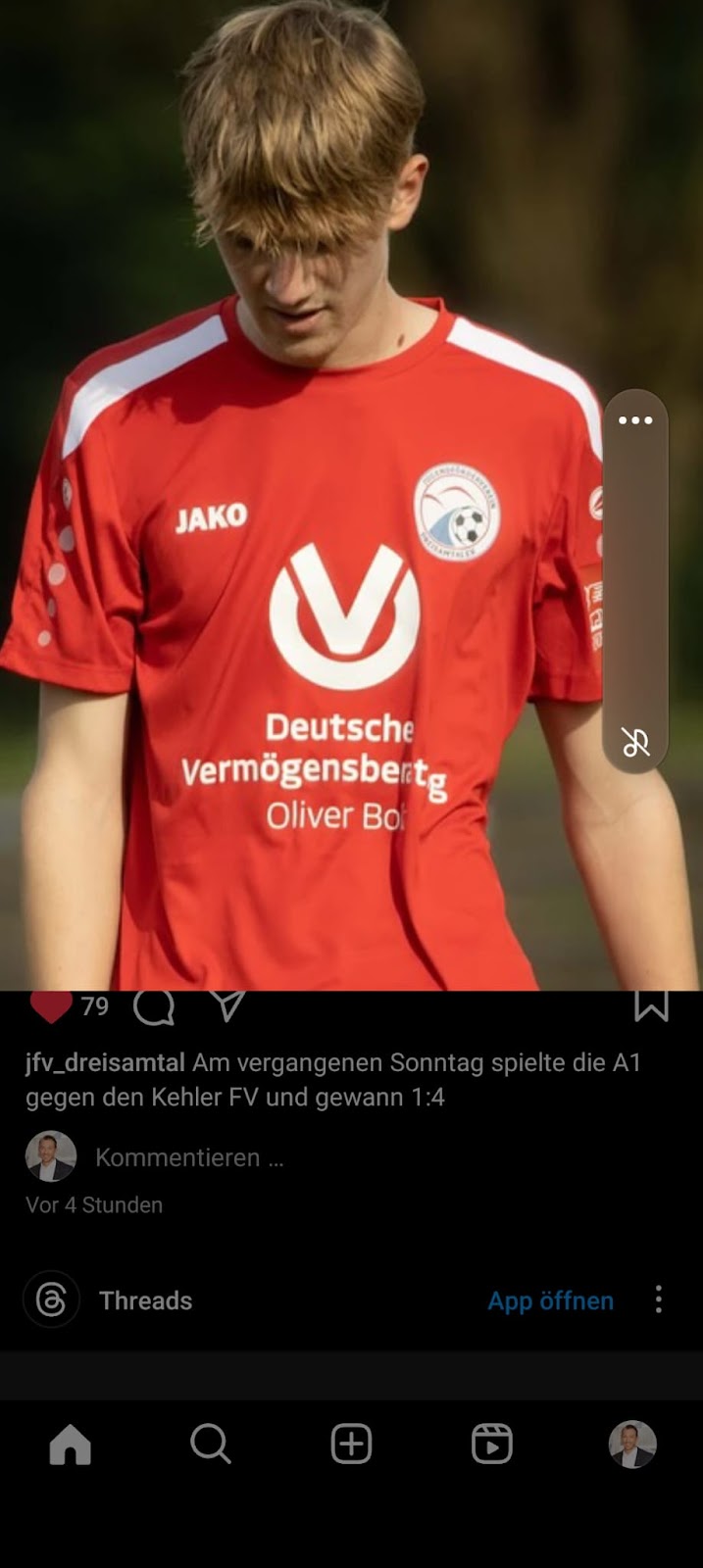703x1568 pixels.
Task: Tap the crossed-out link icon on the photo
Action: coord(635,743)
